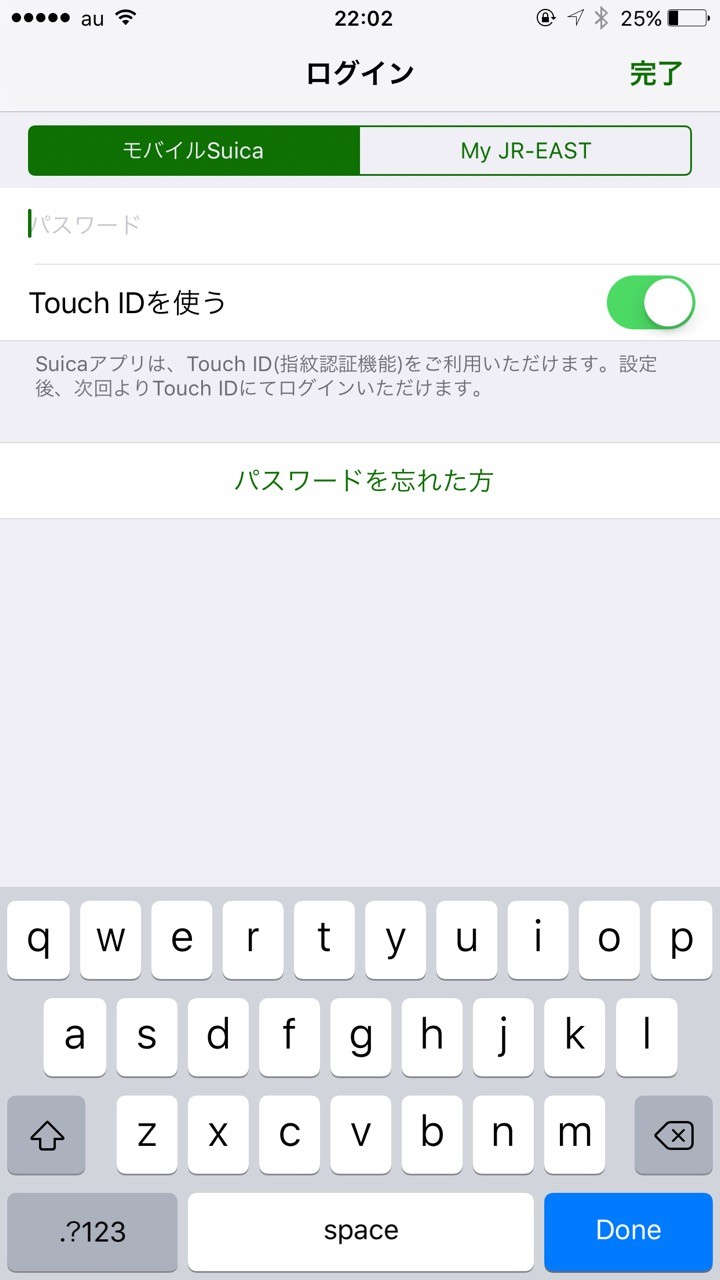Screen dimensions: 720x1280
Task: Disable the Touch IDを使う switch
Action: point(650,302)
